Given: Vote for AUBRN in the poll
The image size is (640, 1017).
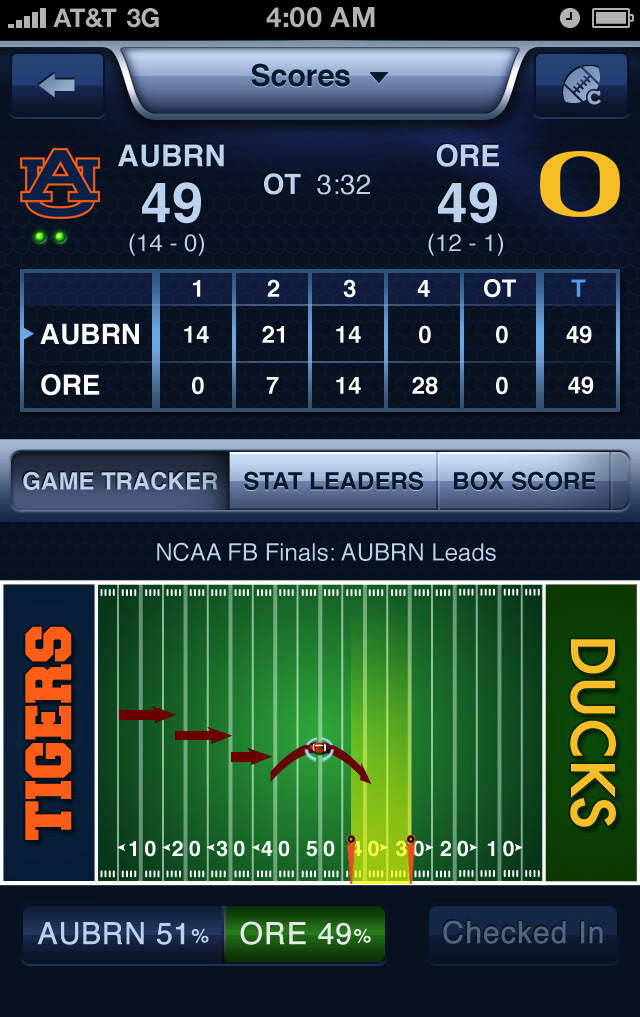Looking at the screenshot, I should [x=123, y=934].
